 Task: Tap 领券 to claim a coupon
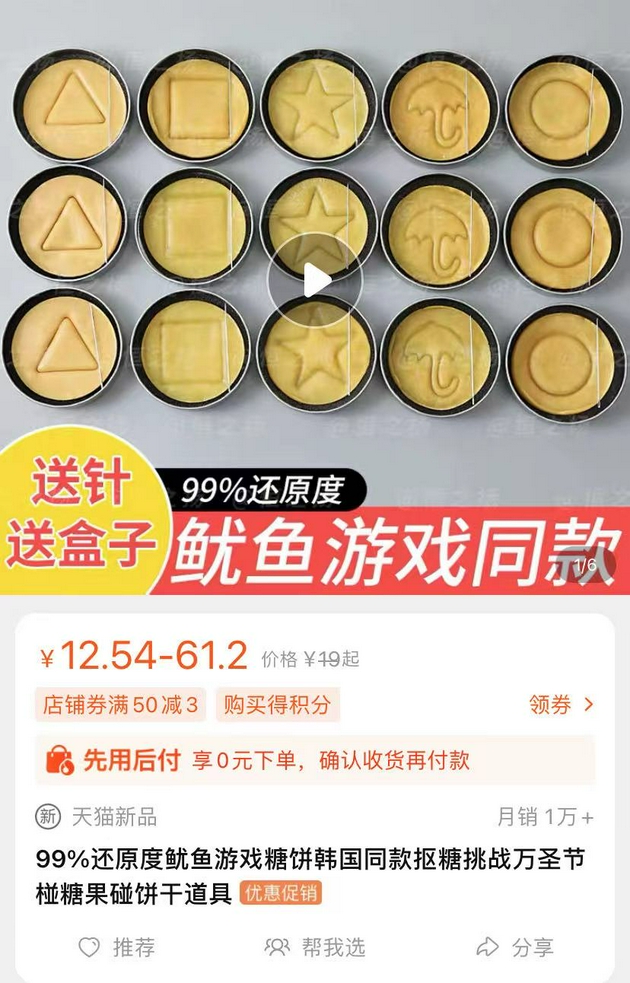[x=561, y=704]
